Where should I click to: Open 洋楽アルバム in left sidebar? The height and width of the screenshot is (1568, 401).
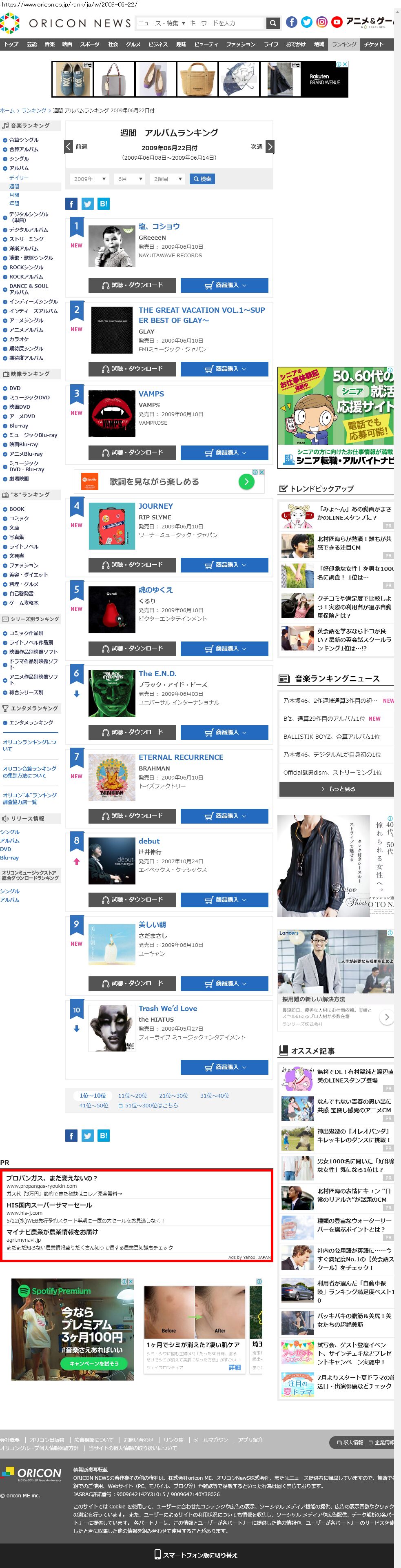pyautogui.click(x=24, y=248)
